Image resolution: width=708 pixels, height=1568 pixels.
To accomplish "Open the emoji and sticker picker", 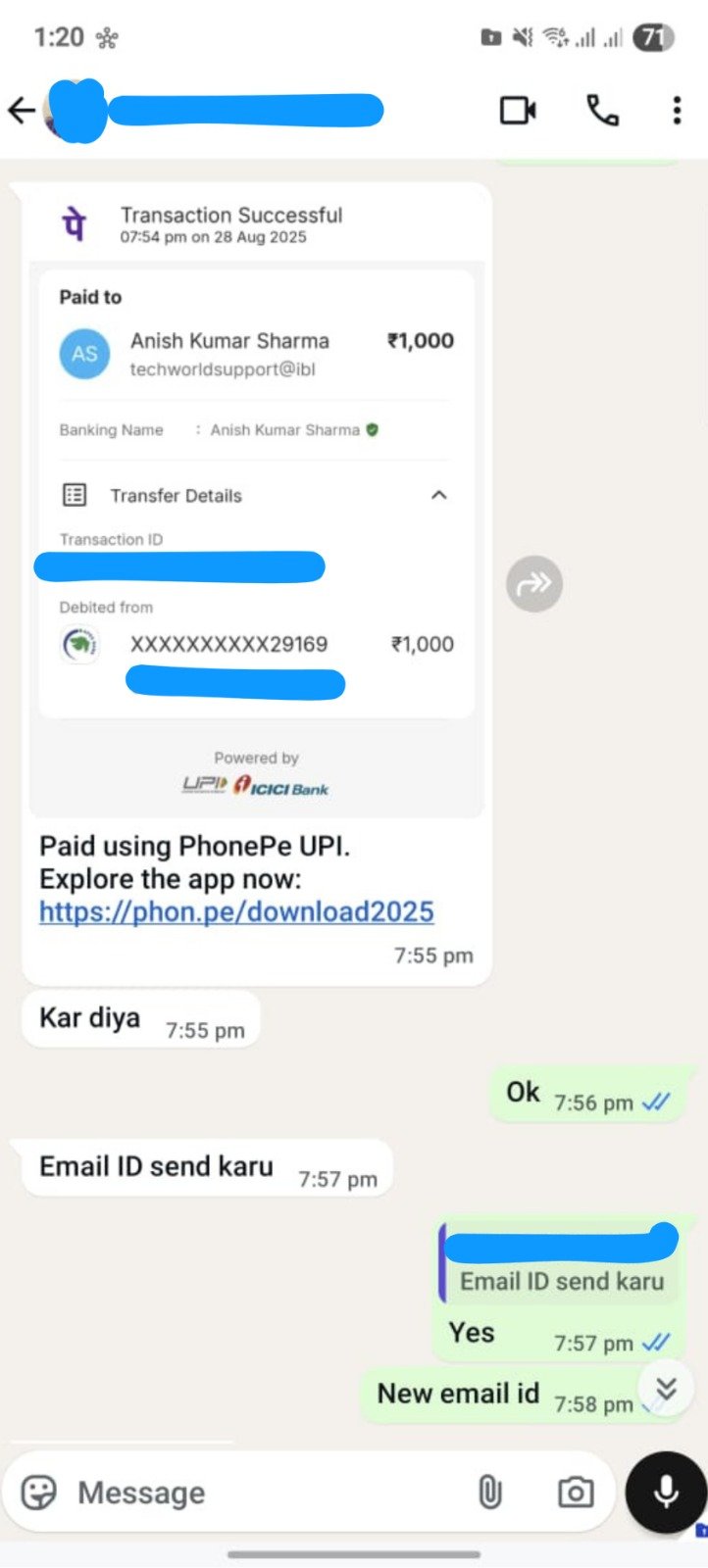I will [39, 1493].
